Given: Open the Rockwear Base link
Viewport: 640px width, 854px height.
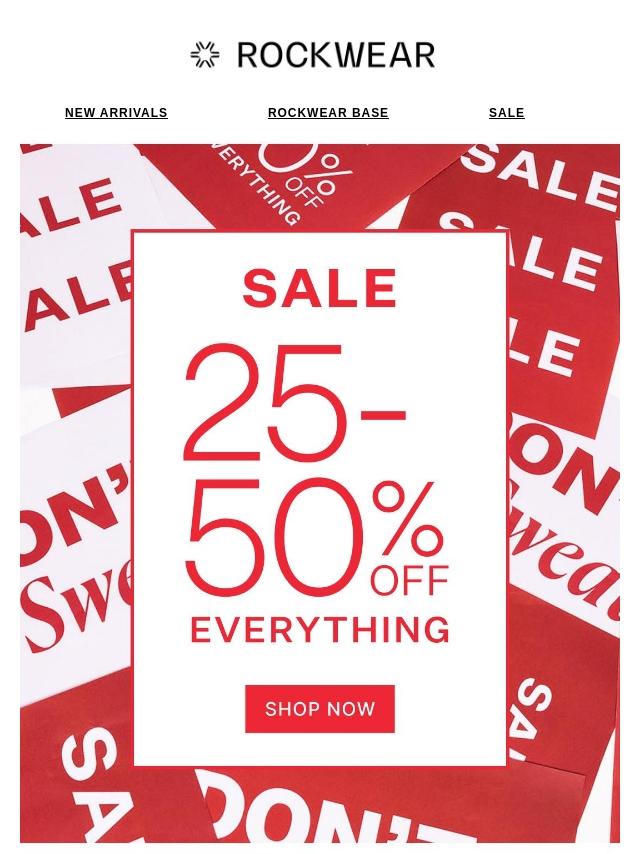Looking at the screenshot, I should click(328, 113).
